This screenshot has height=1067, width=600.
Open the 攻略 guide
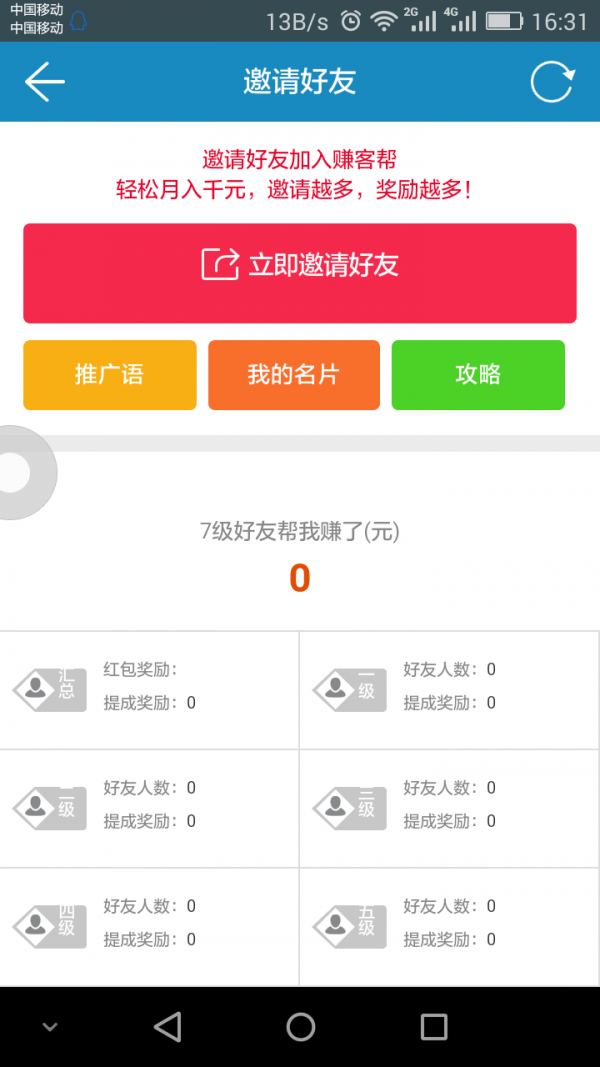pyautogui.click(x=478, y=375)
